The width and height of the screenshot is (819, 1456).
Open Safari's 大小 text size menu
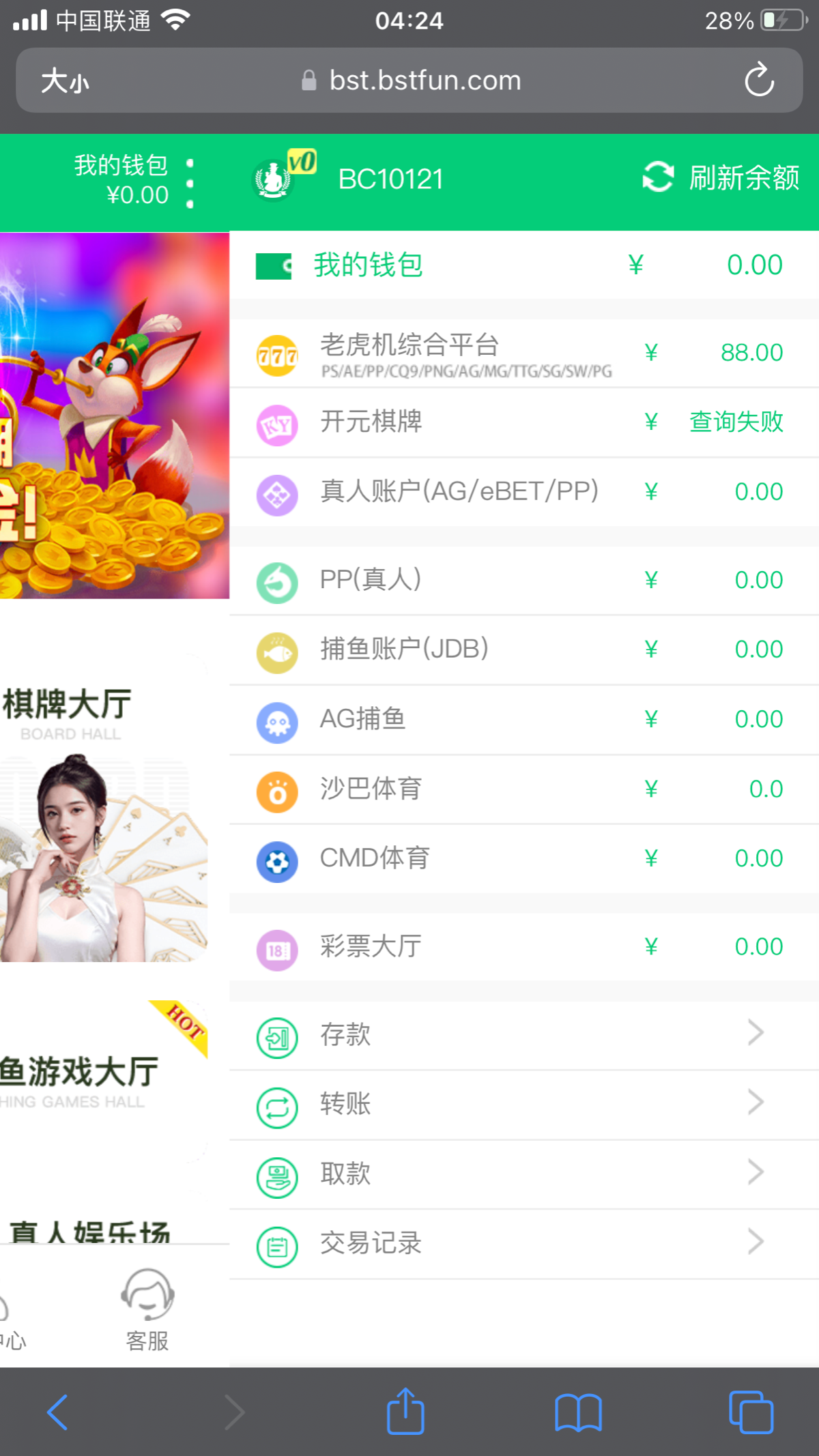pos(65,81)
